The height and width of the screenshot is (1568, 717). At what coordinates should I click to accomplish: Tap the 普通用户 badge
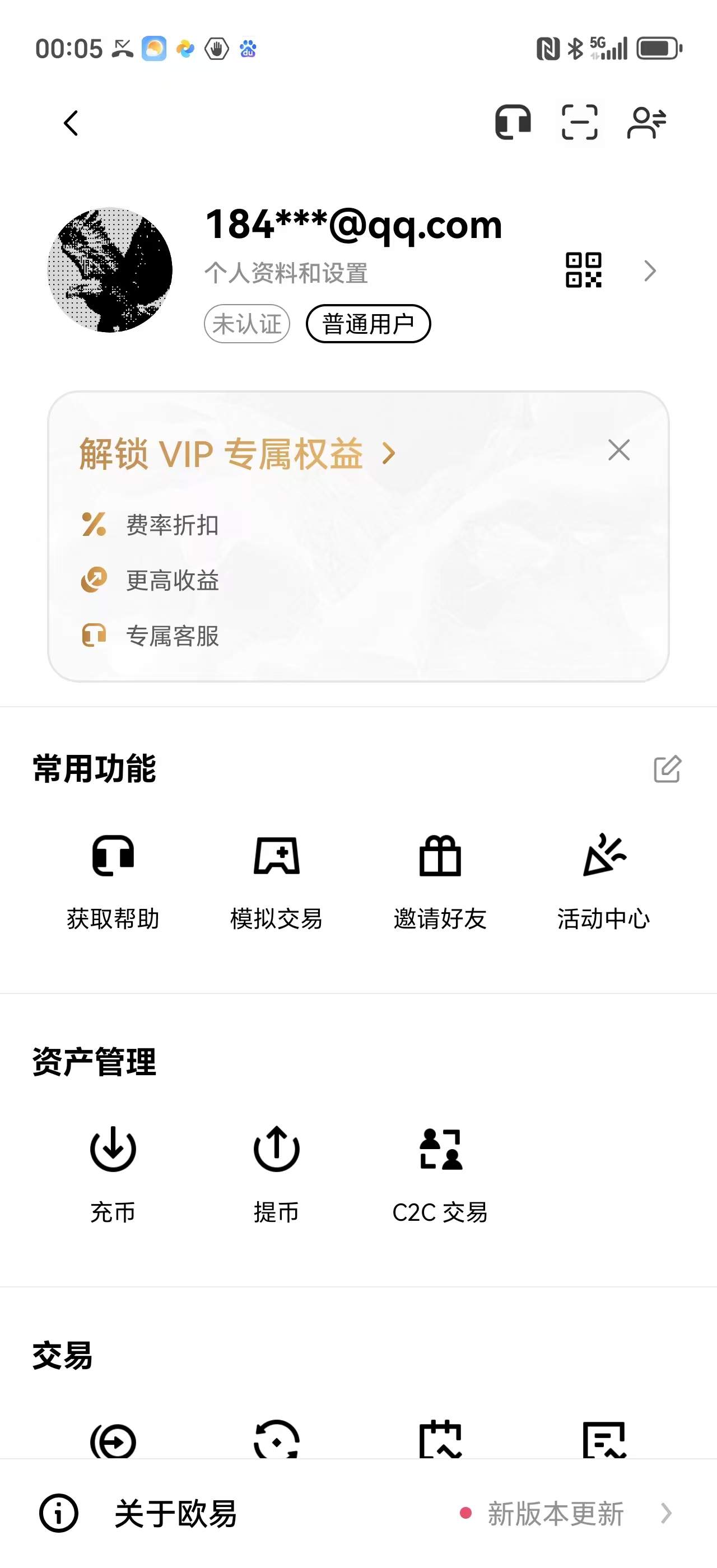pyautogui.click(x=368, y=324)
